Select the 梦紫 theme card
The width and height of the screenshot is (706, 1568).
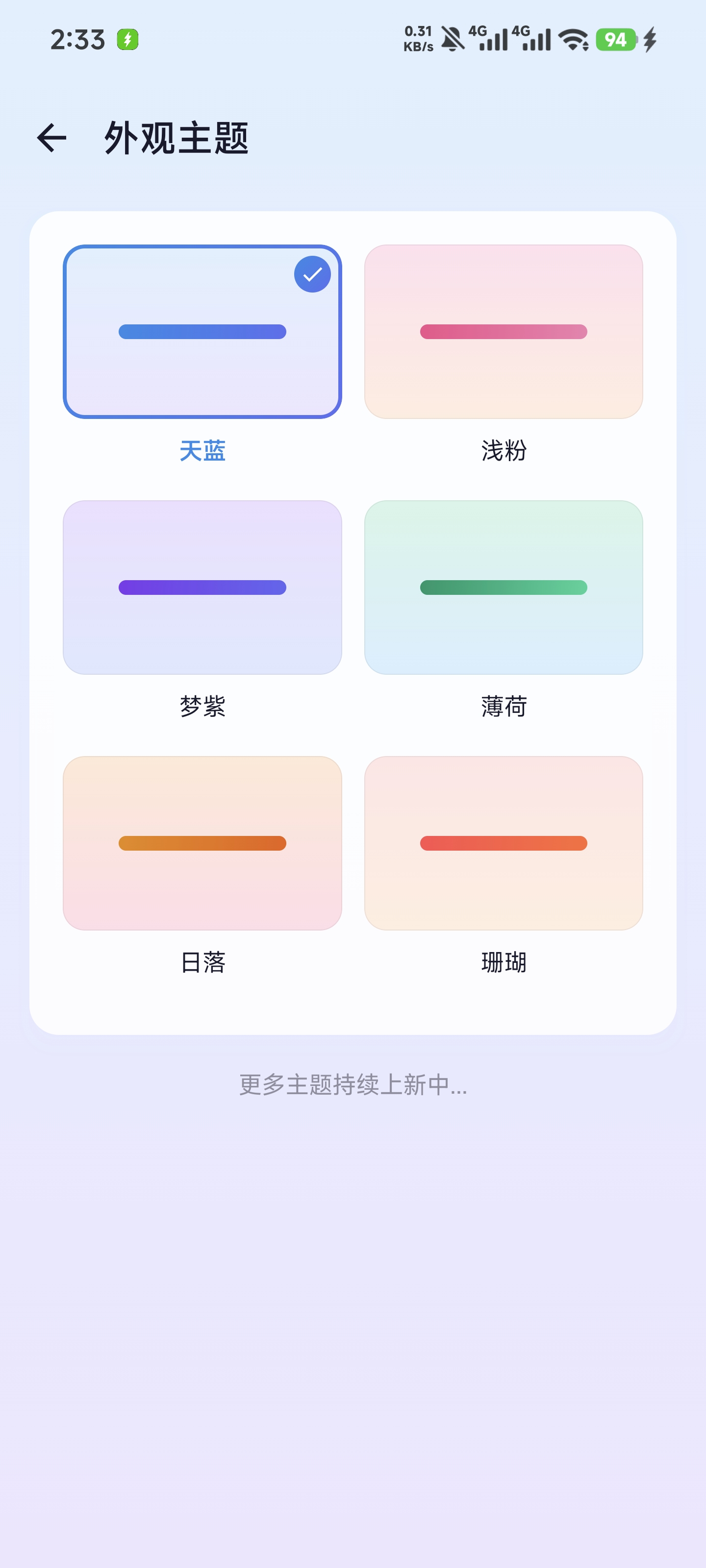click(203, 588)
